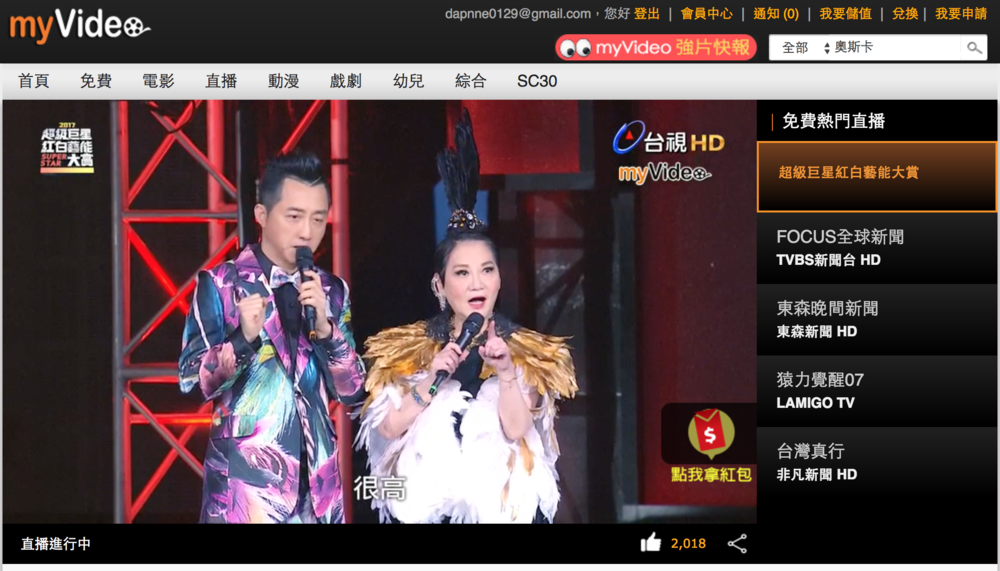The image size is (1000, 571).
Task: Open the 電影 section
Action: click(x=158, y=81)
